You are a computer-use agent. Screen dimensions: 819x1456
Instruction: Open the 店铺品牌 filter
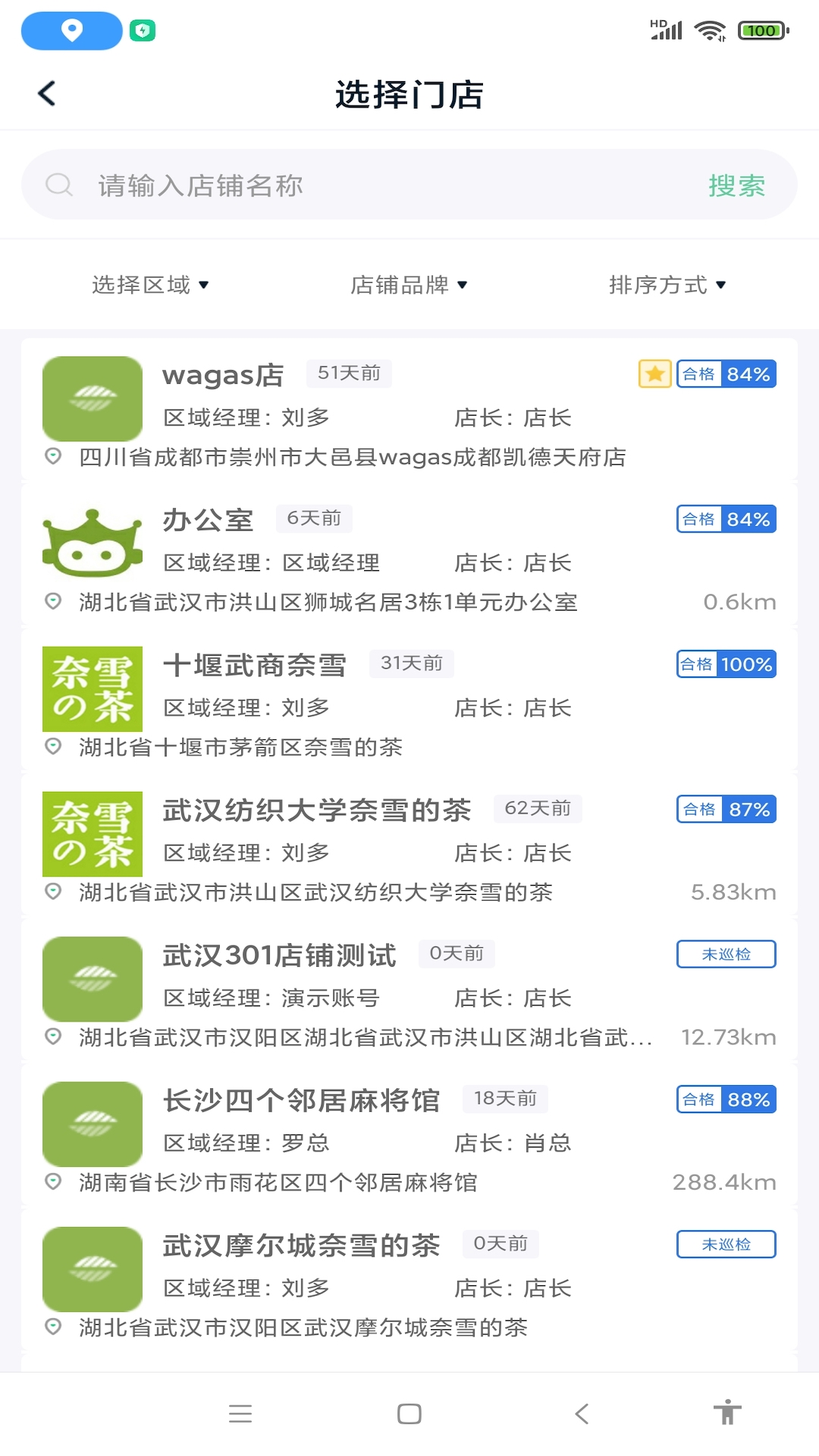[409, 285]
